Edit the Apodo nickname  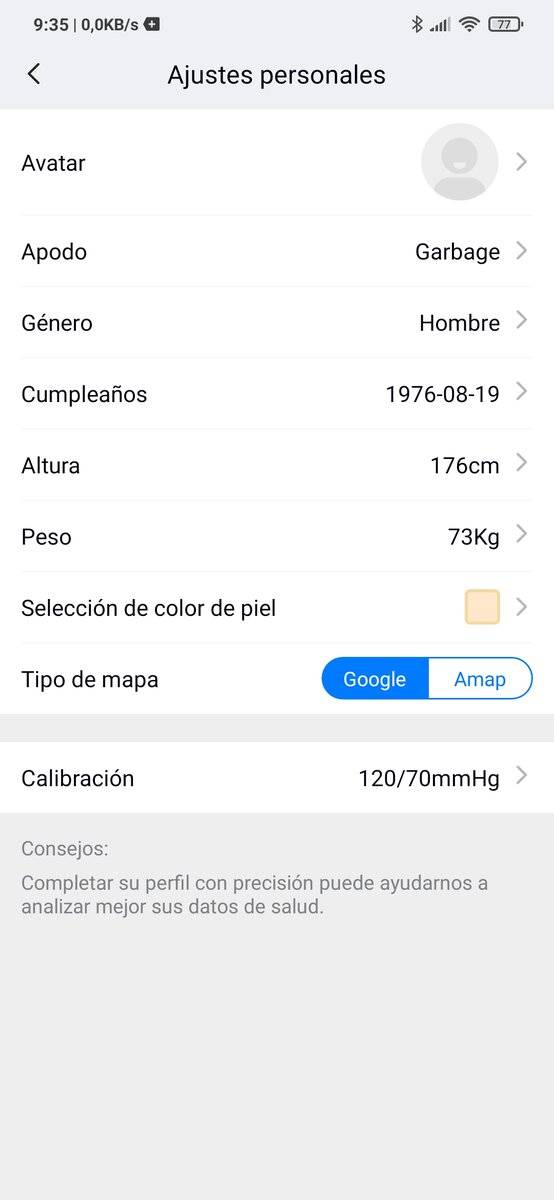(277, 251)
